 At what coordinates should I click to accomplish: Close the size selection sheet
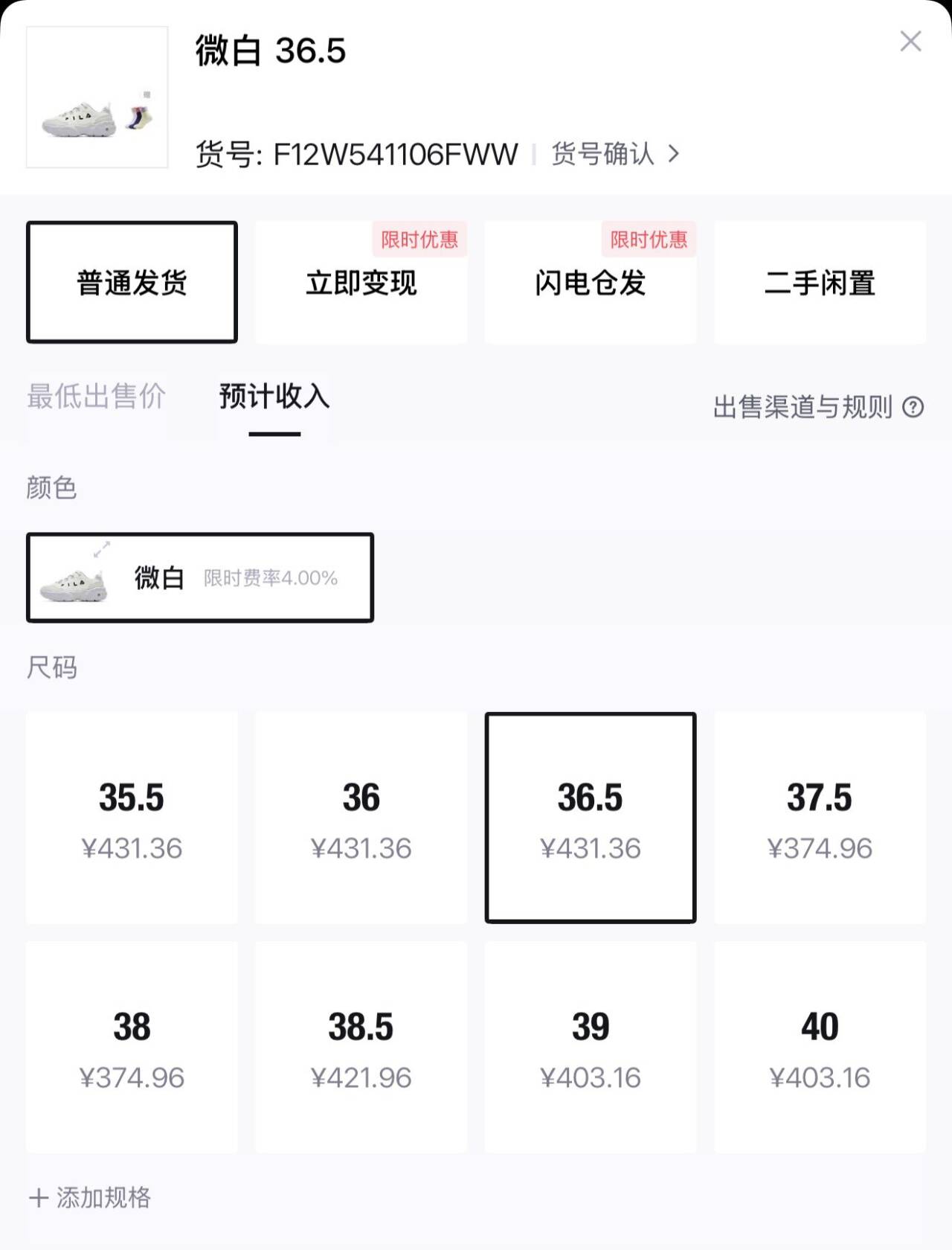point(910,41)
